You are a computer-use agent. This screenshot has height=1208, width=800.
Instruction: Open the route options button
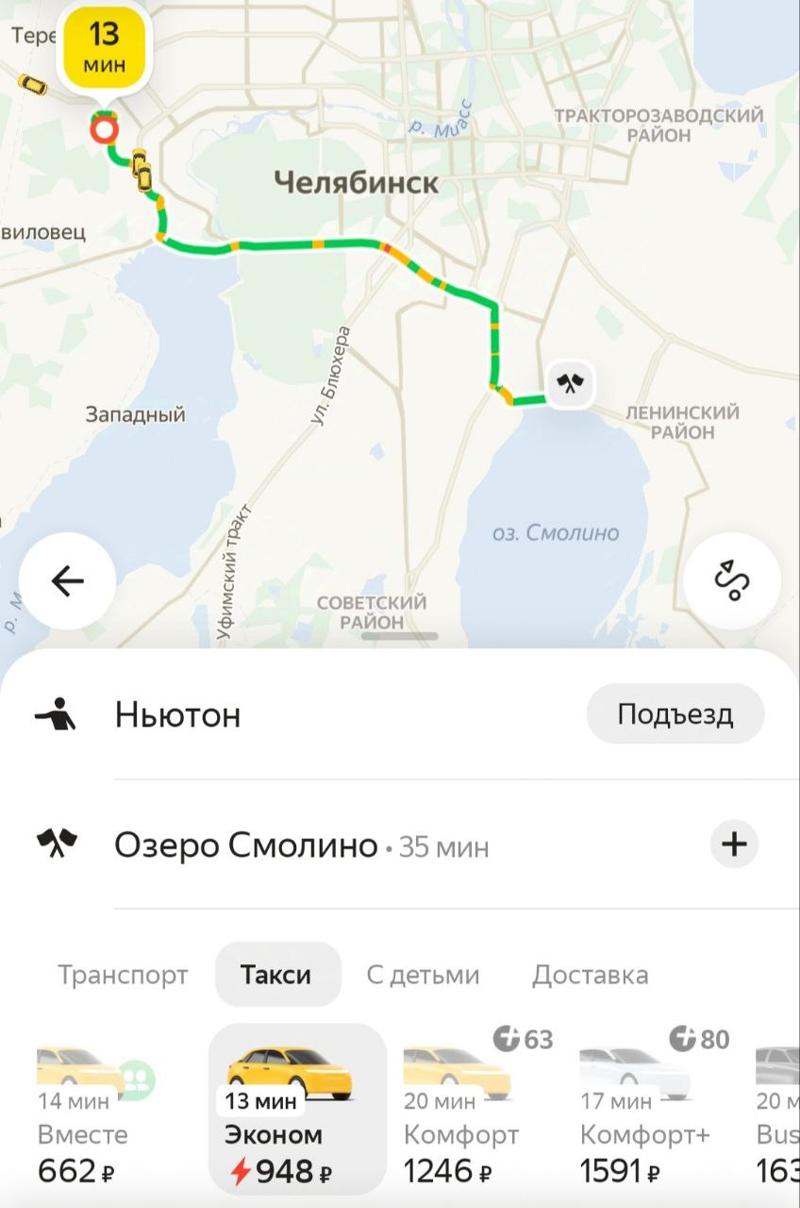click(732, 581)
